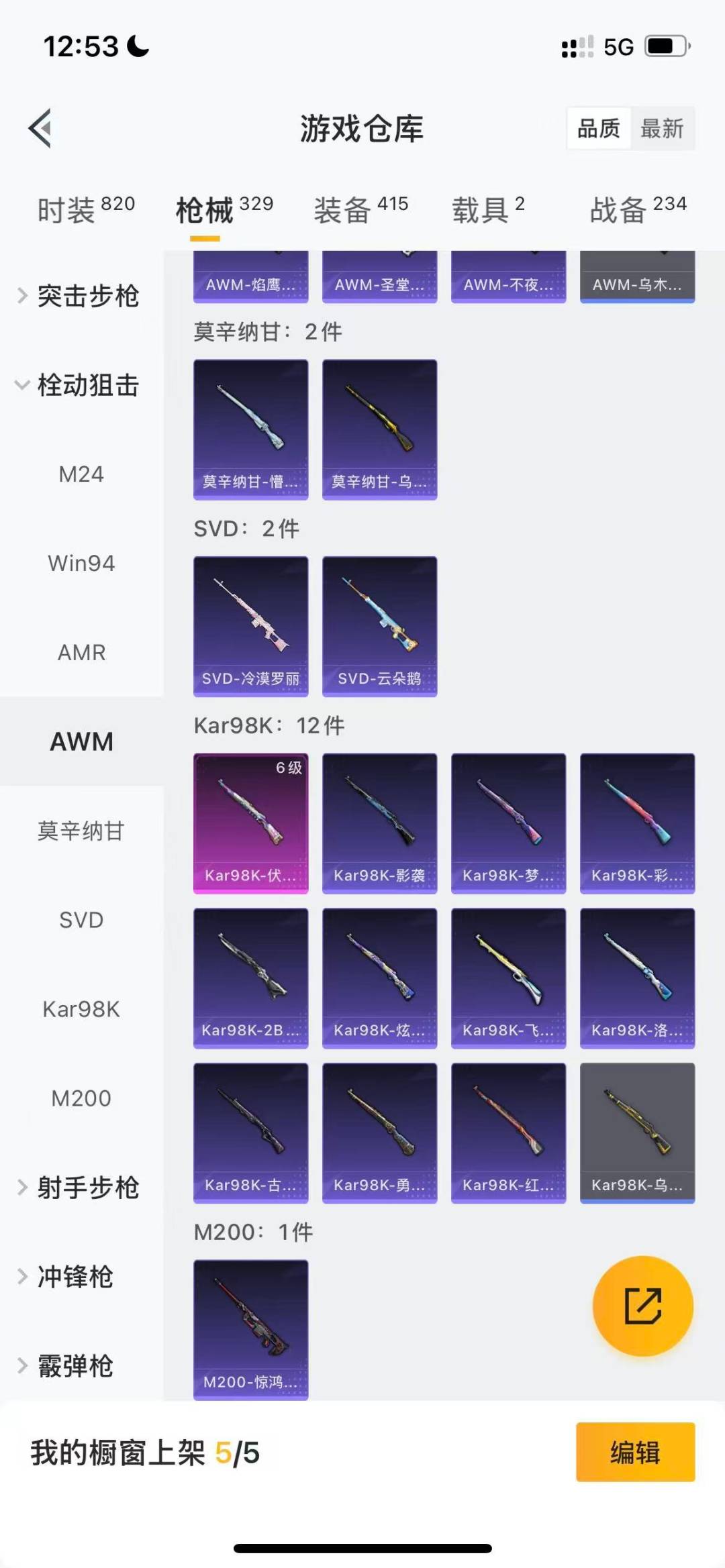This screenshot has width=725, height=1568.
Task: Go back using the arrow icon
Action: click(41, 127)
